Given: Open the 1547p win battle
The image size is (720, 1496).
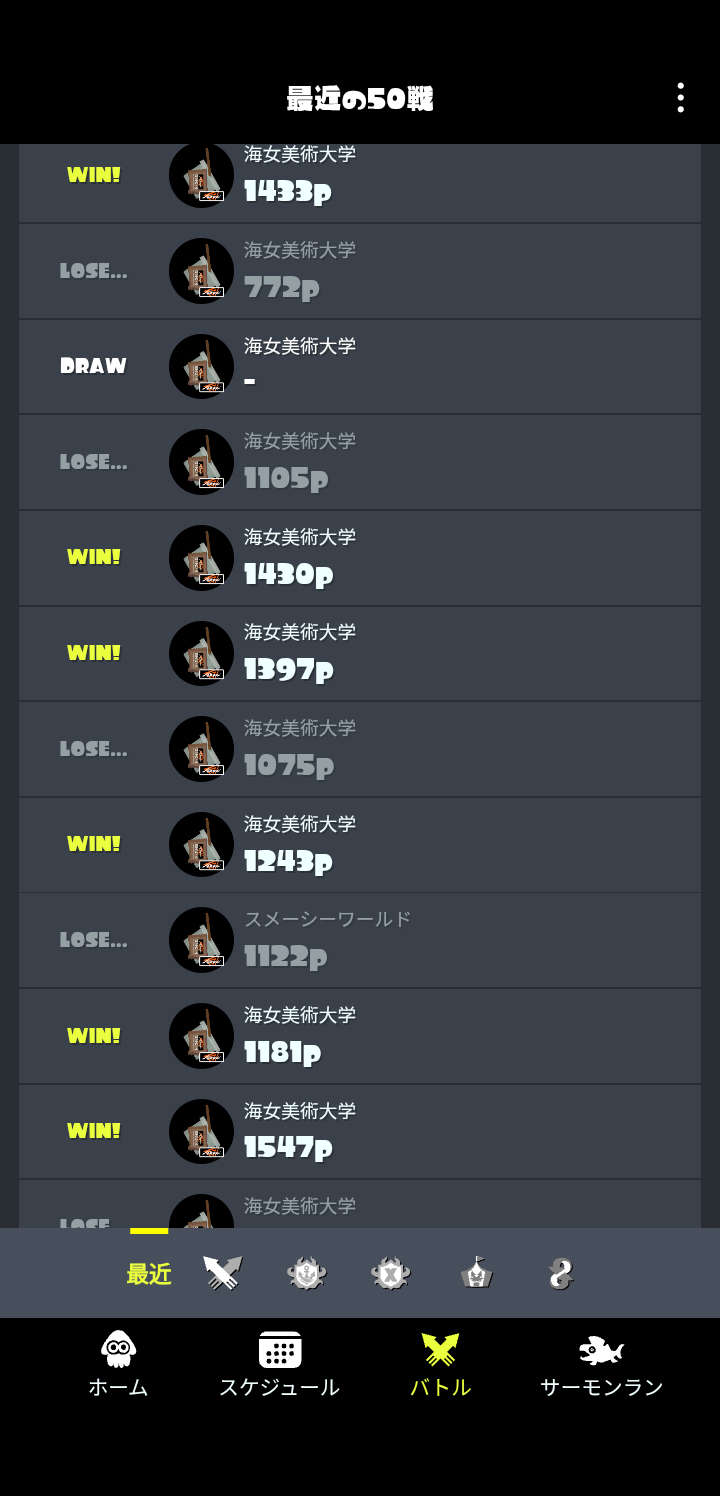Looking at the screenshot, I should (360, 1132).
